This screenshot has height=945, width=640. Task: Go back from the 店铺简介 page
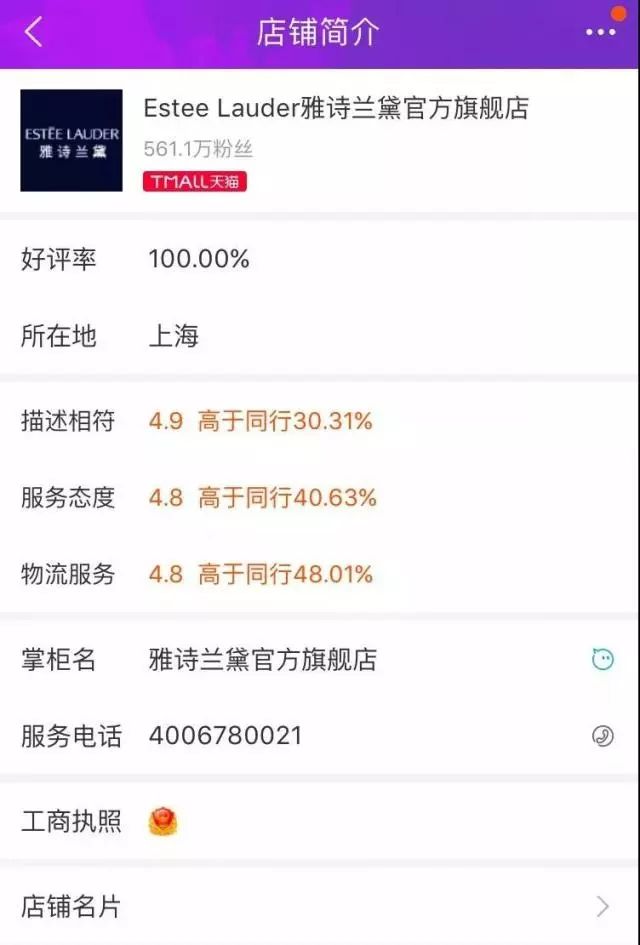click(x=34, y=32)
